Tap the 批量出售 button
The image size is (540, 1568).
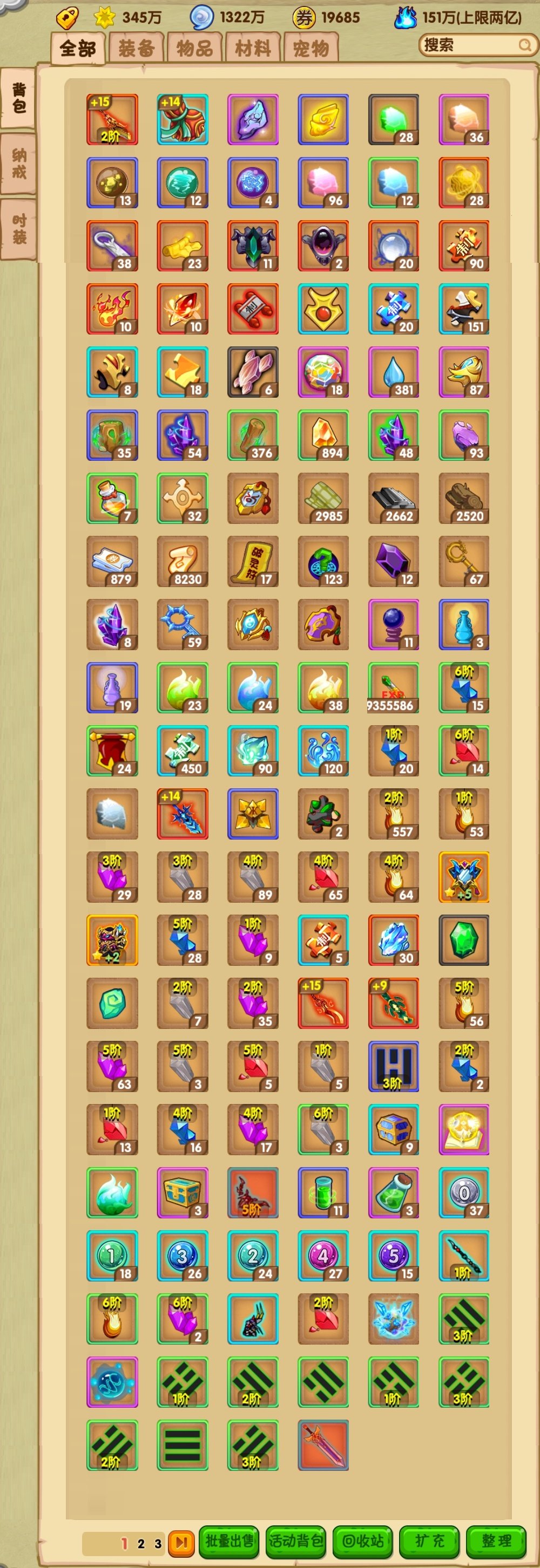pos(229,1540)
